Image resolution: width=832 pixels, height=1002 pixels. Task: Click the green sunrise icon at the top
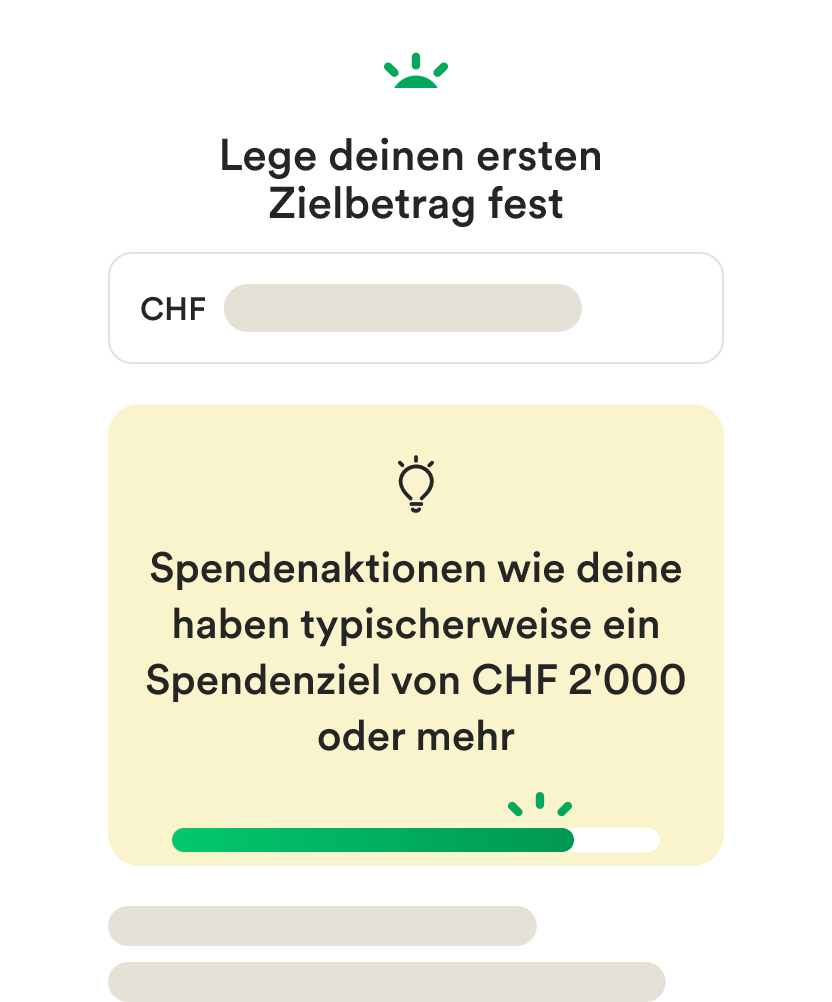[x=416, y=70]
